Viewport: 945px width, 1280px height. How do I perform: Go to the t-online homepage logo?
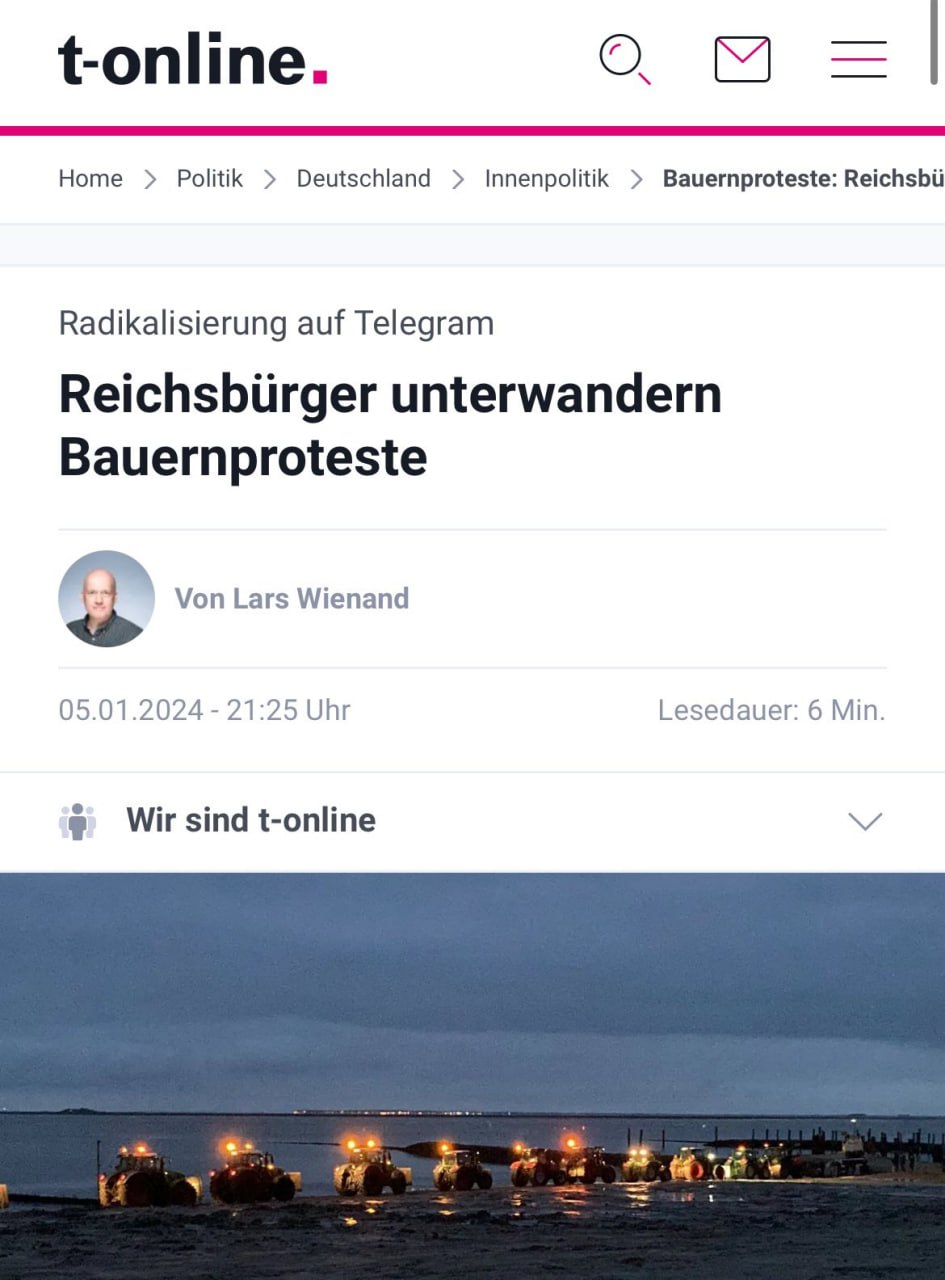point(193,59)
